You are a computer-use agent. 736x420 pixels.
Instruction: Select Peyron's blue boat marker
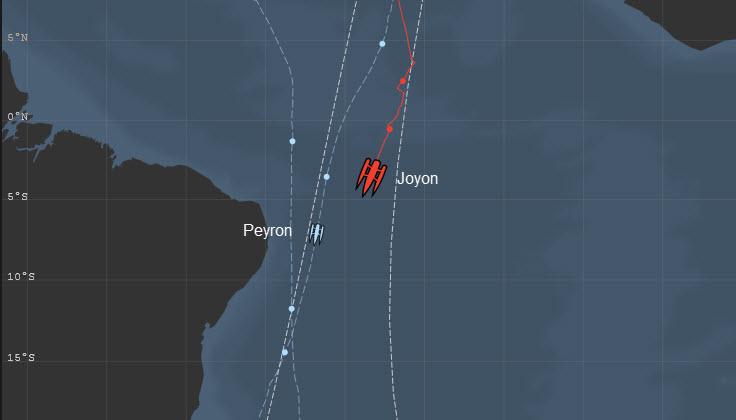tap(316, 234)
